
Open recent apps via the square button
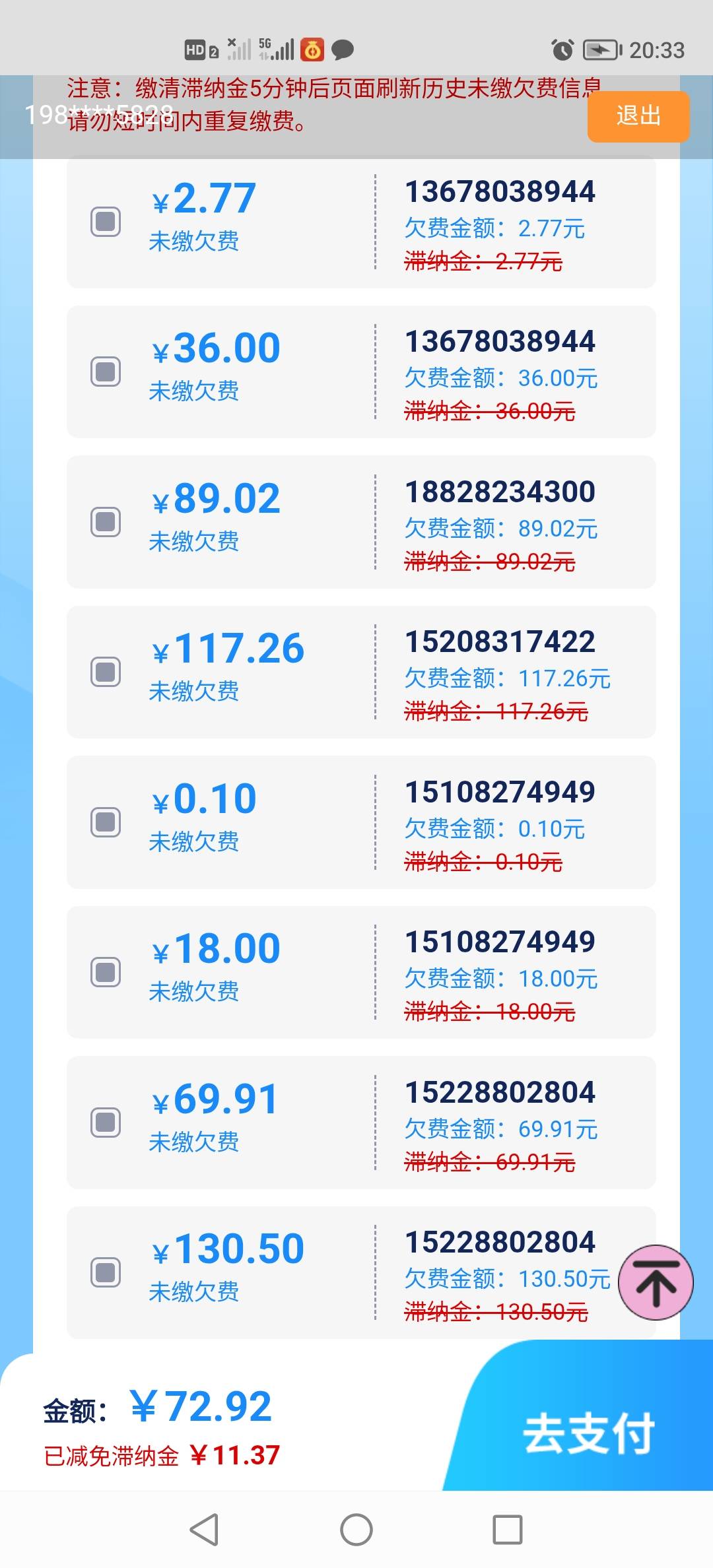[508, 1529]
